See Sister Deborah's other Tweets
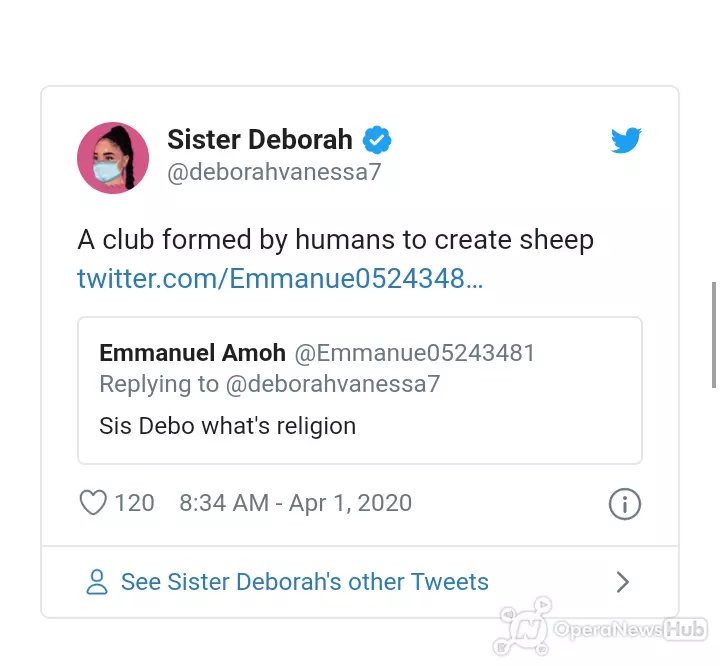The width and height of the screenshot is (720, 666). coord(304,582)
